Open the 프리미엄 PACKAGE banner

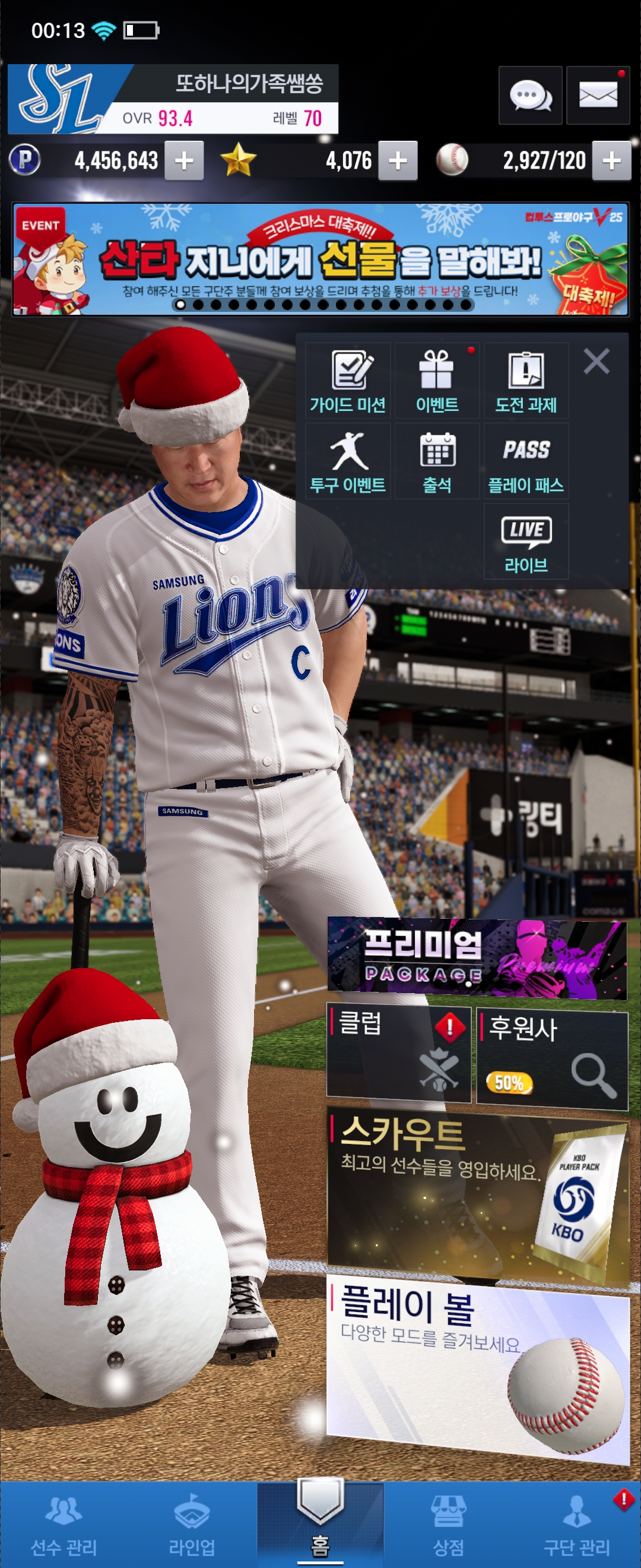(x=477, y=957)
